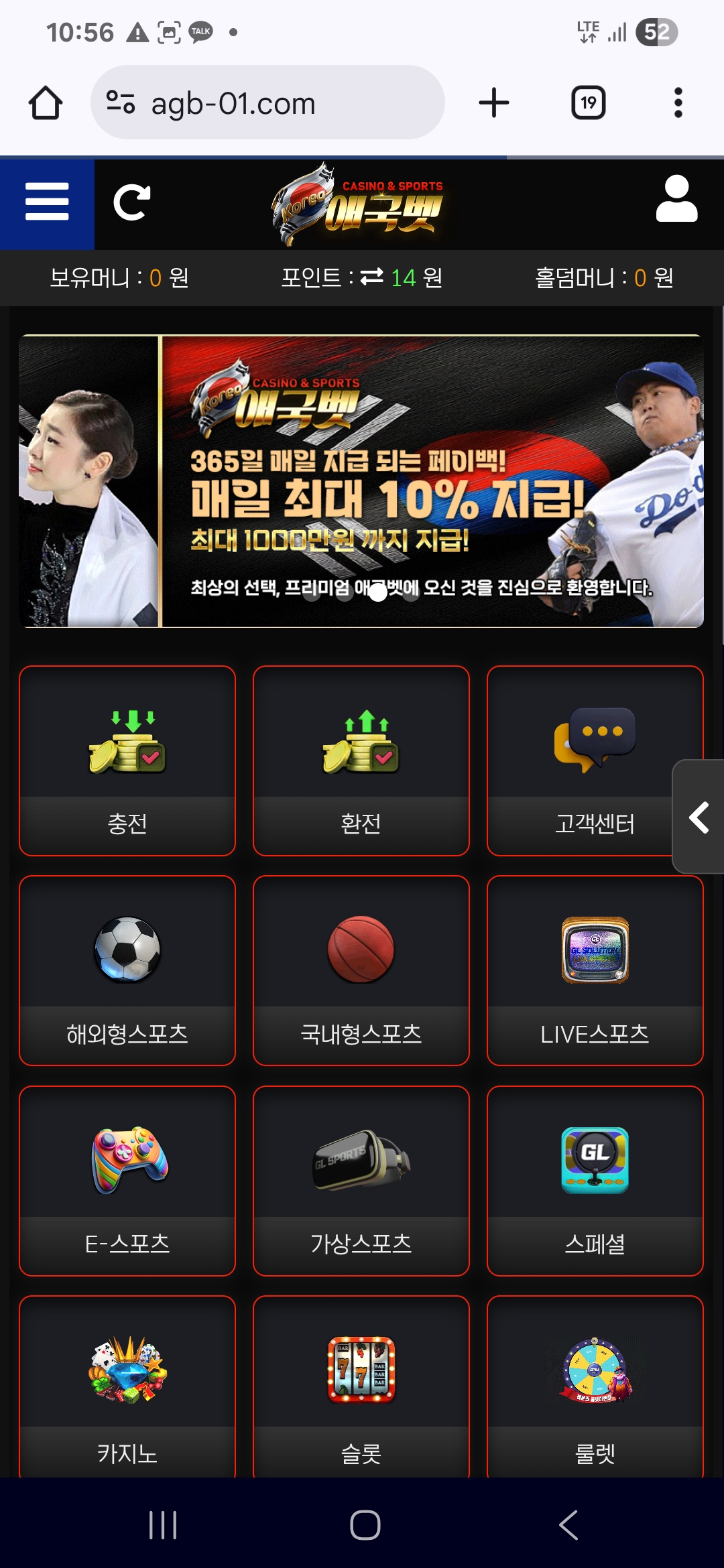Convert points using the swap arrows
Viewport: 724px width, 1568px height.
[x=371, y=276]
